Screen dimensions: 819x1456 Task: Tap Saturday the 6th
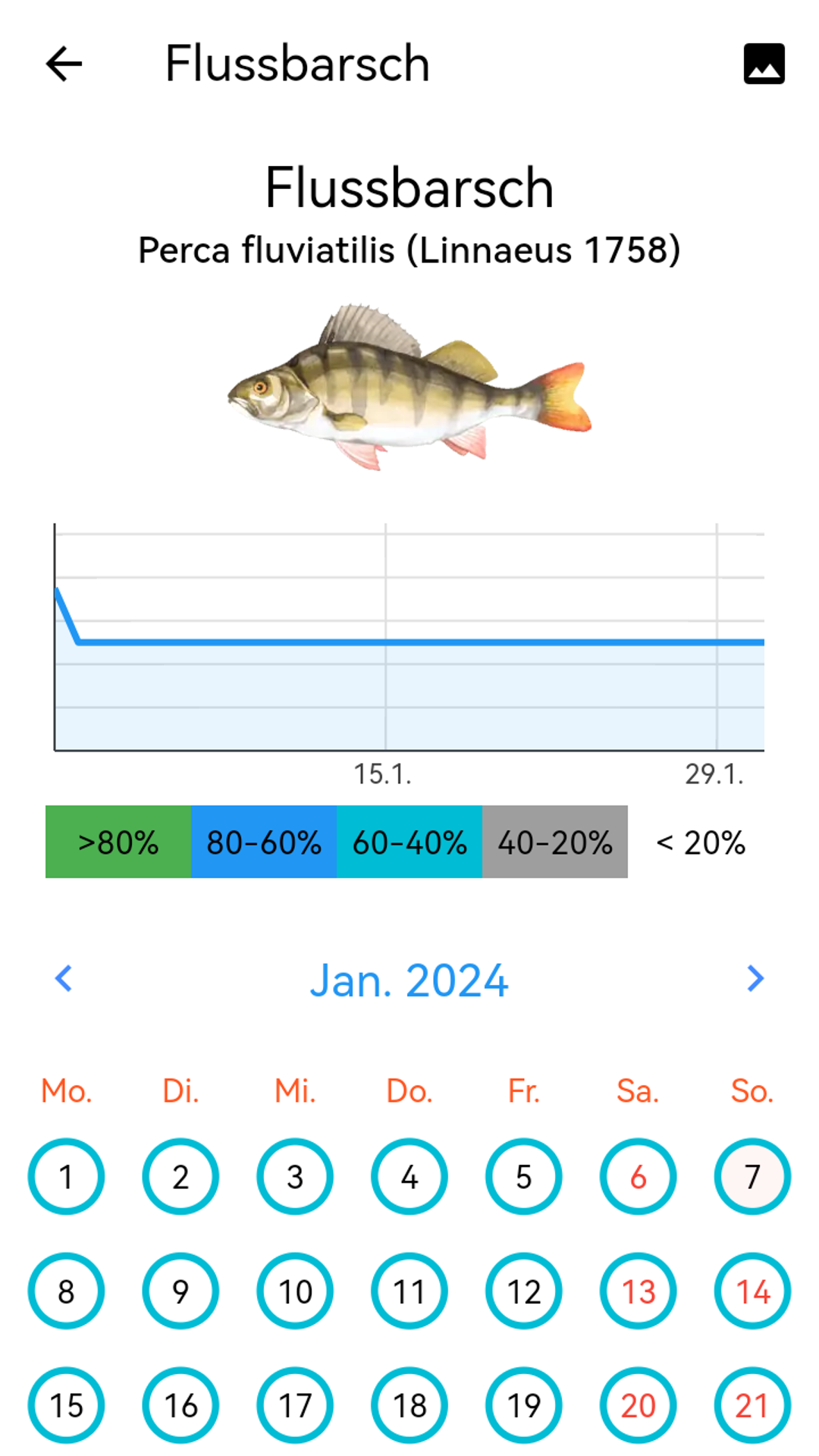[x=638, y=1177]
